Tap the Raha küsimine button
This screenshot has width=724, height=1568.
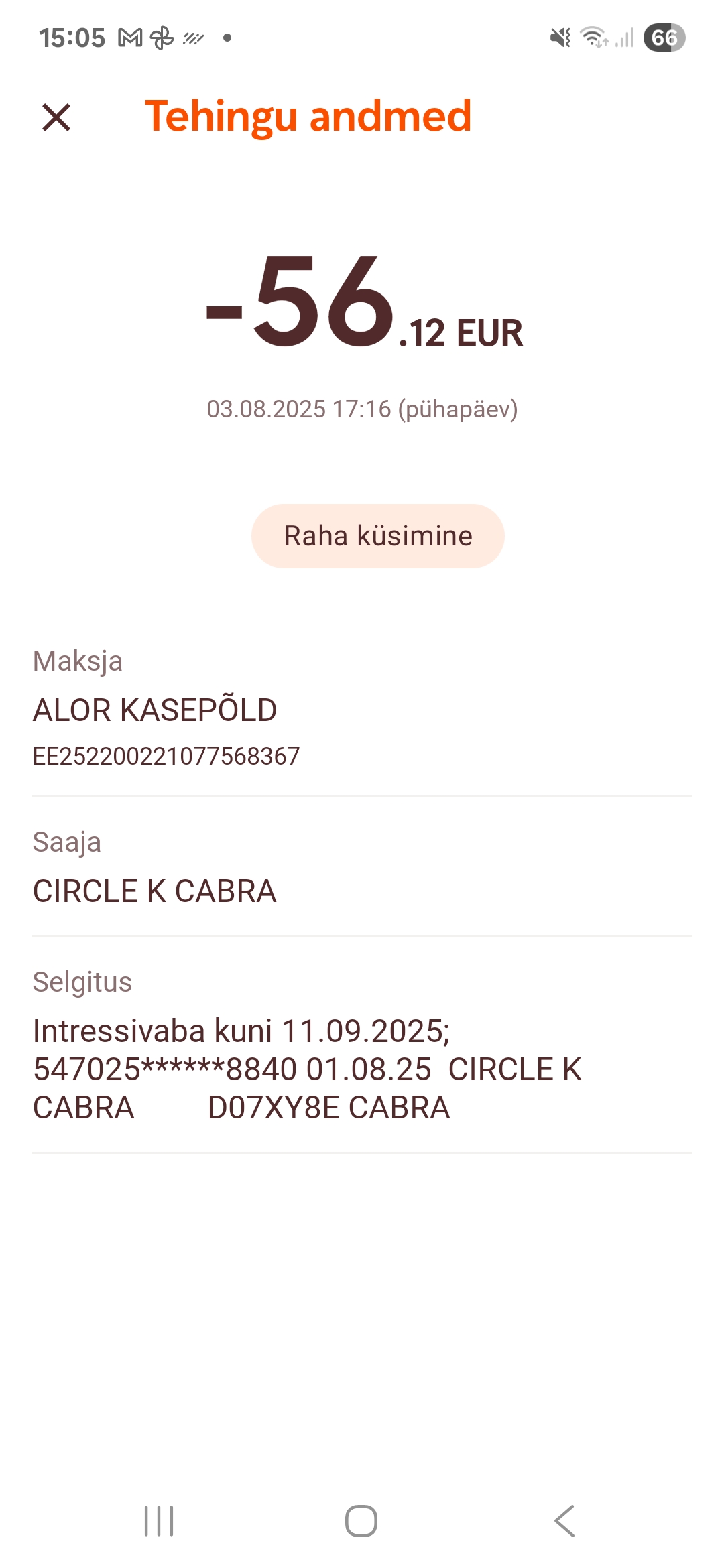[377, 536]
